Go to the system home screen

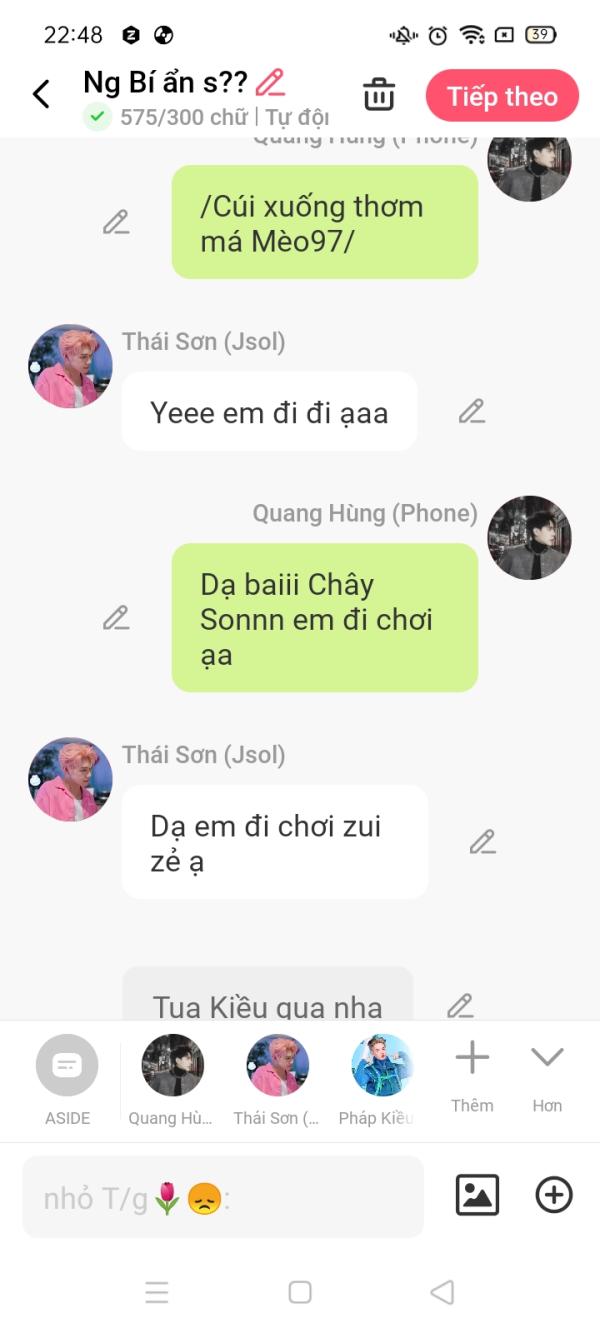(300, 1292)
